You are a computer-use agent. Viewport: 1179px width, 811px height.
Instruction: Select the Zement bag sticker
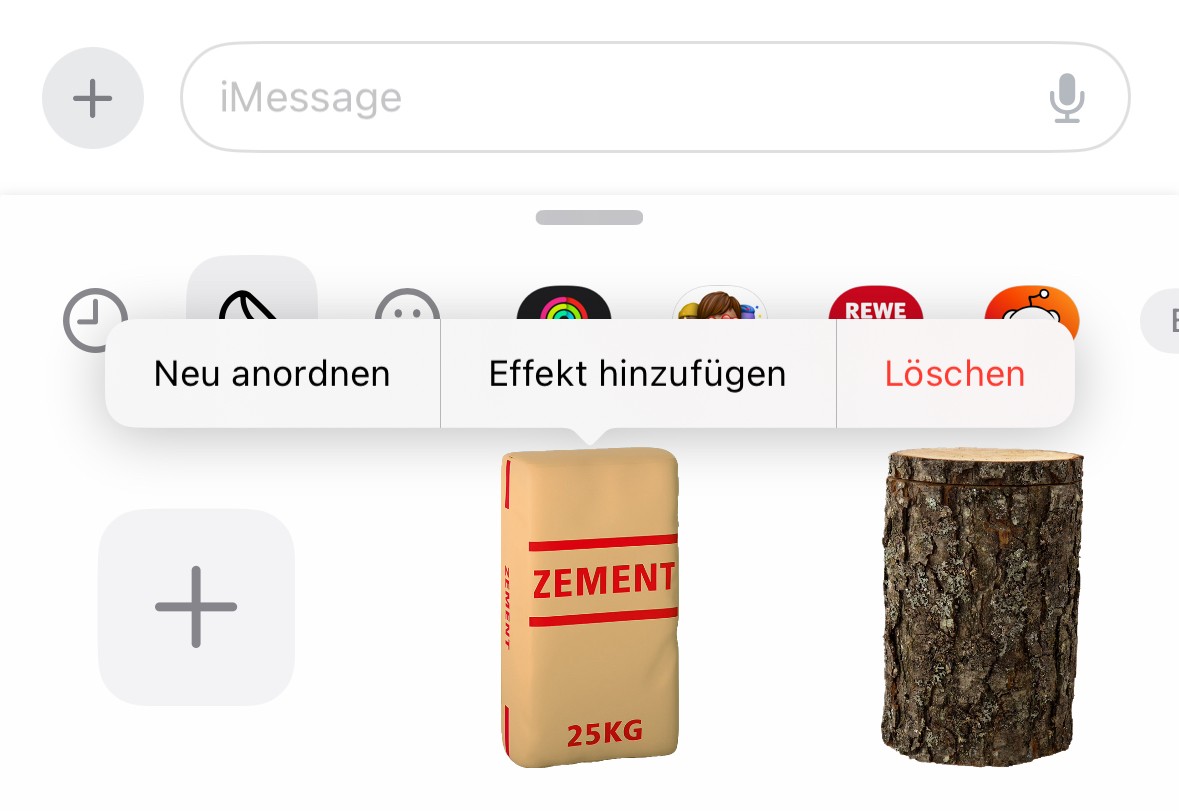pyautogui.click(x=590, y=607)
